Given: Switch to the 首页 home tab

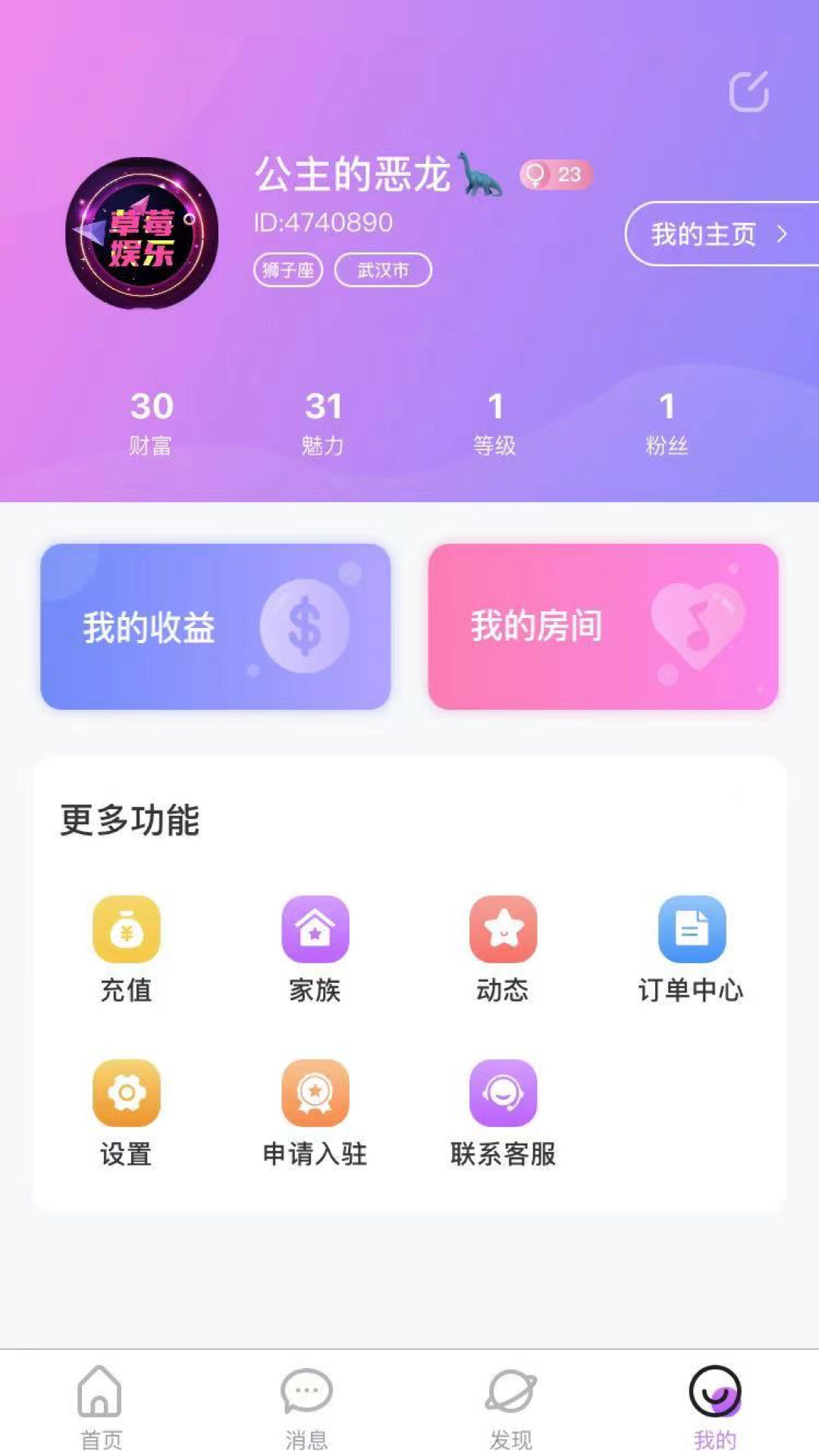Looking at the screenshot, I should pyautogui.click(x=101, y=1407).
